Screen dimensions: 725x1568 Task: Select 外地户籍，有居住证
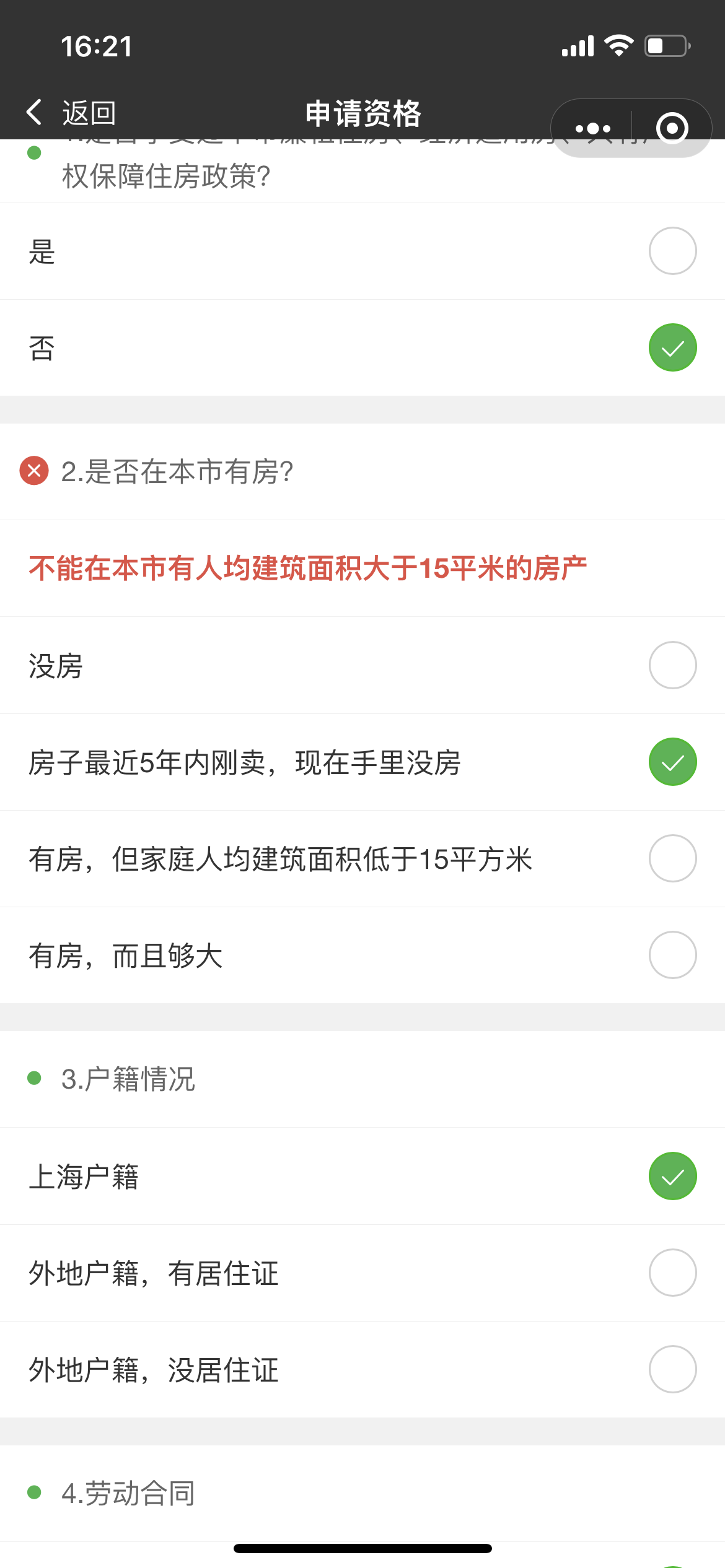pyautogui.click(x=362, y=1273)
